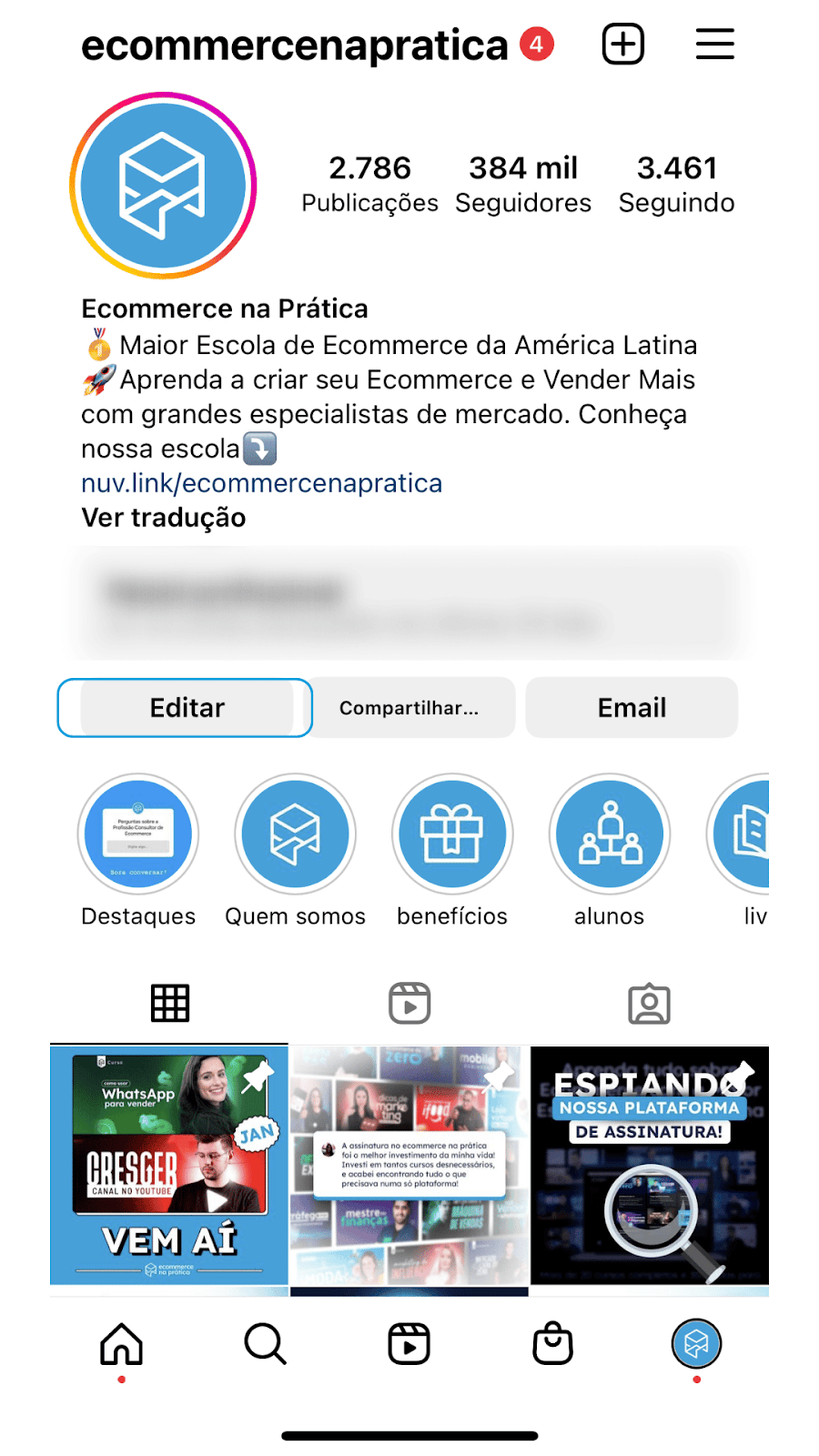Screen dimensions: 819x1456
Task: Open the hamburger menu
Action: coord(714,44)
